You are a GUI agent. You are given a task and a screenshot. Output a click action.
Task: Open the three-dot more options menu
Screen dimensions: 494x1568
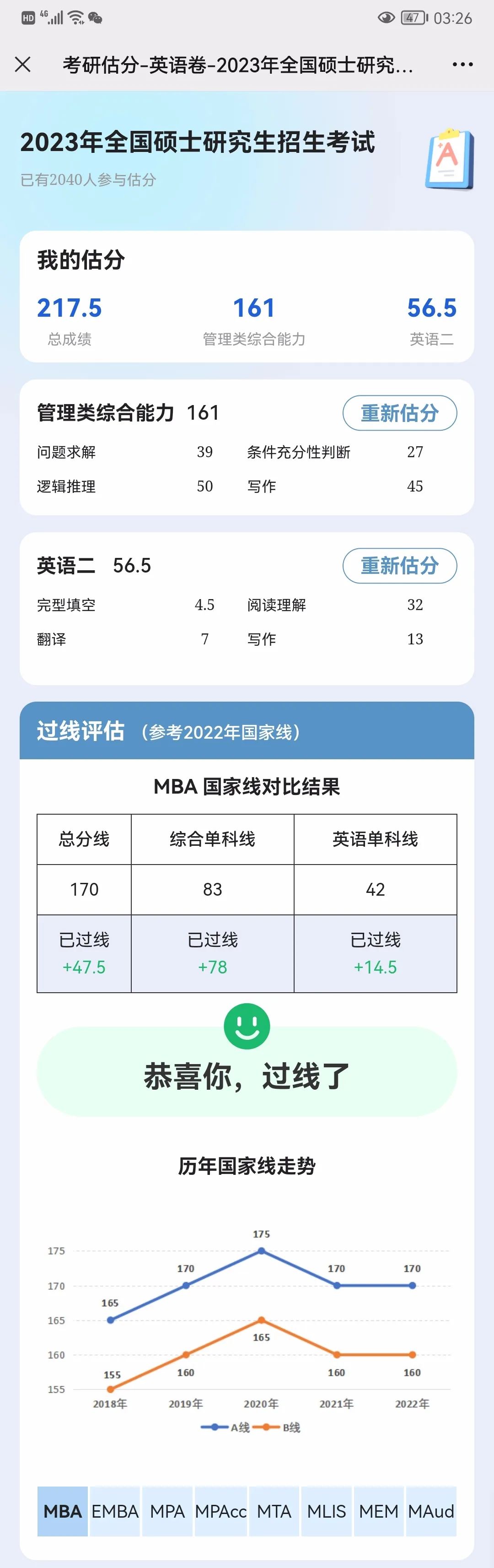click(x=462, y=64)
